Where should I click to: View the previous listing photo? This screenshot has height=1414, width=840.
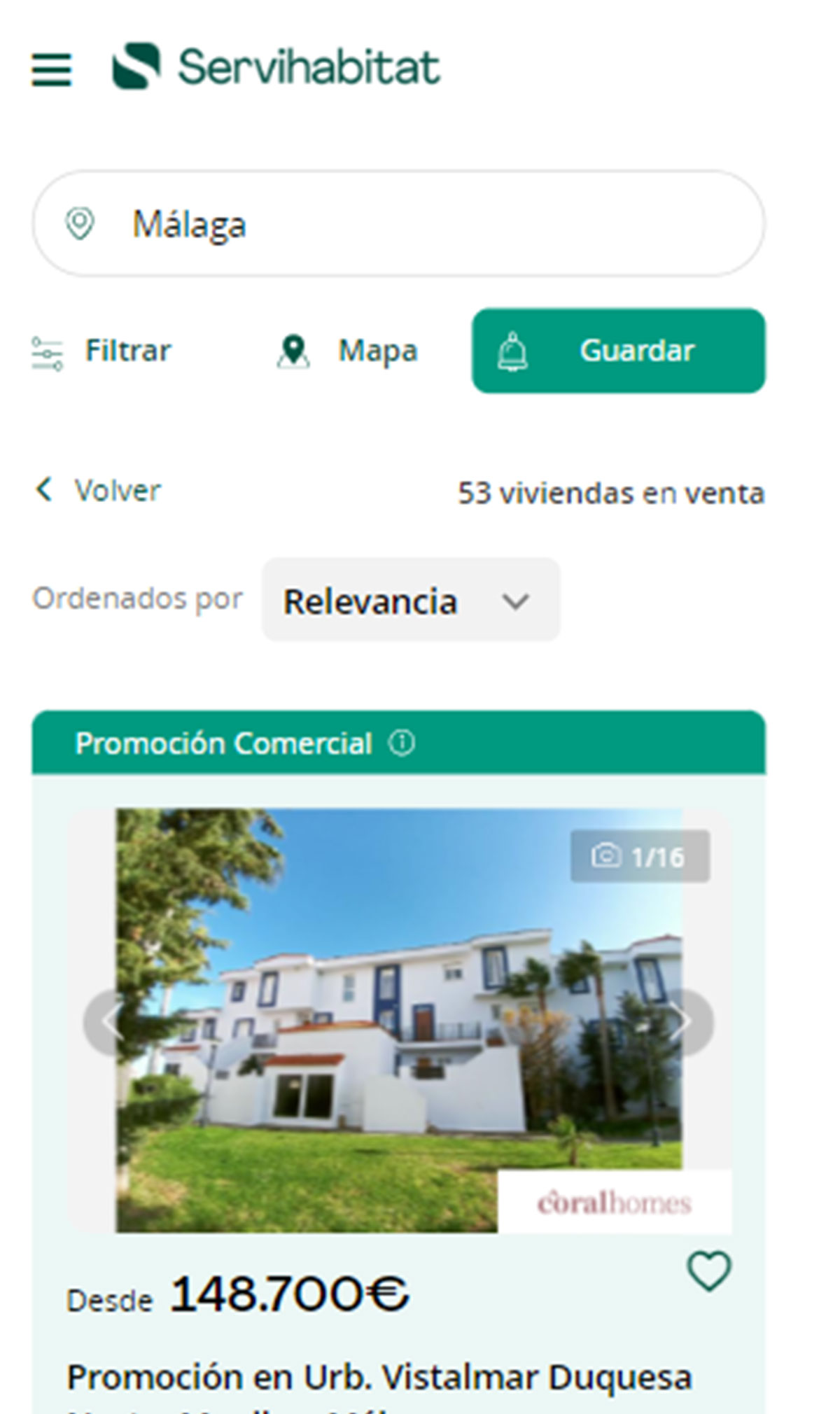point(113,1021)
